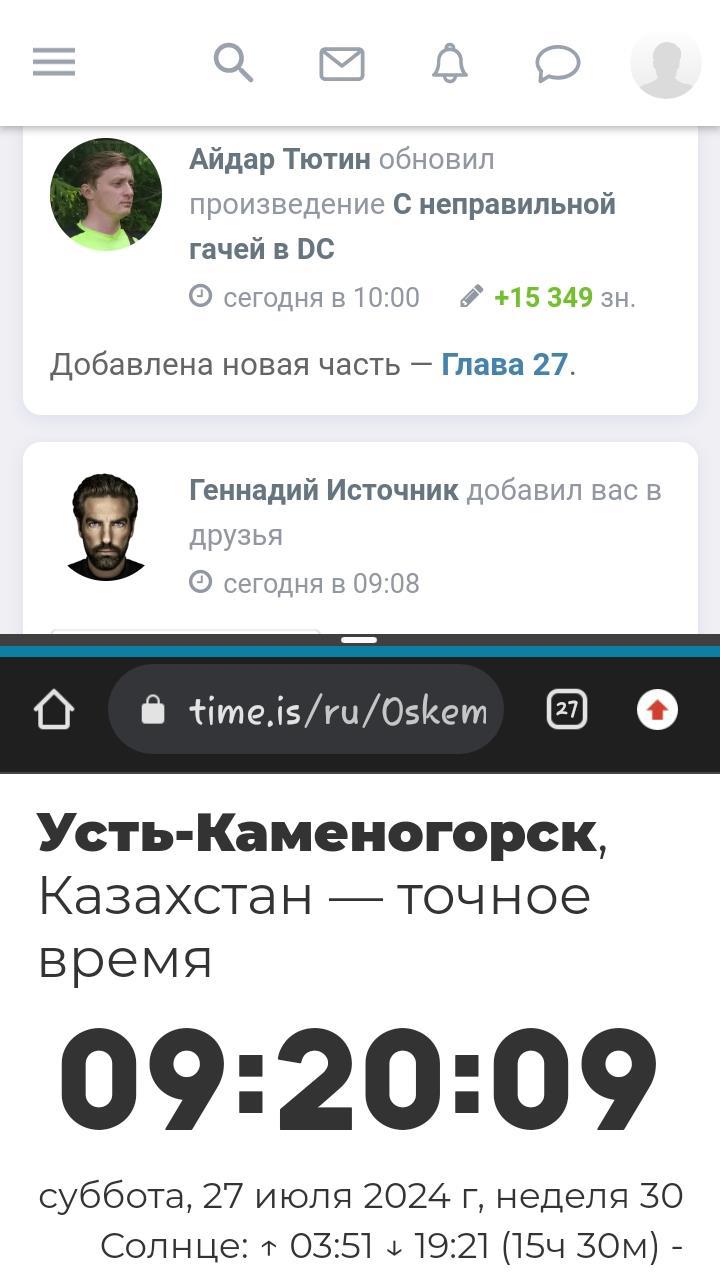
Task: Go to the browser home page
Action: click(x=54, y=710)
